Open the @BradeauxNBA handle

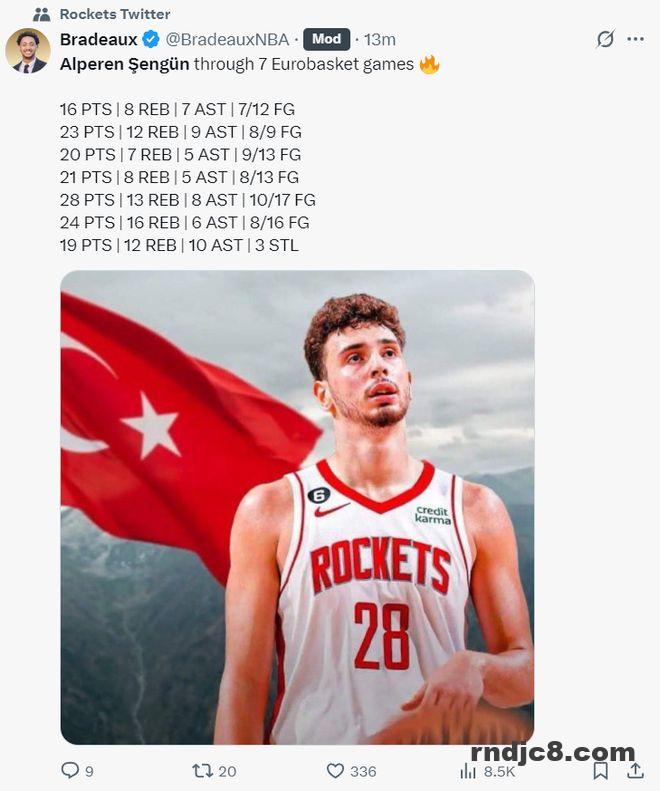coord(227,40)
